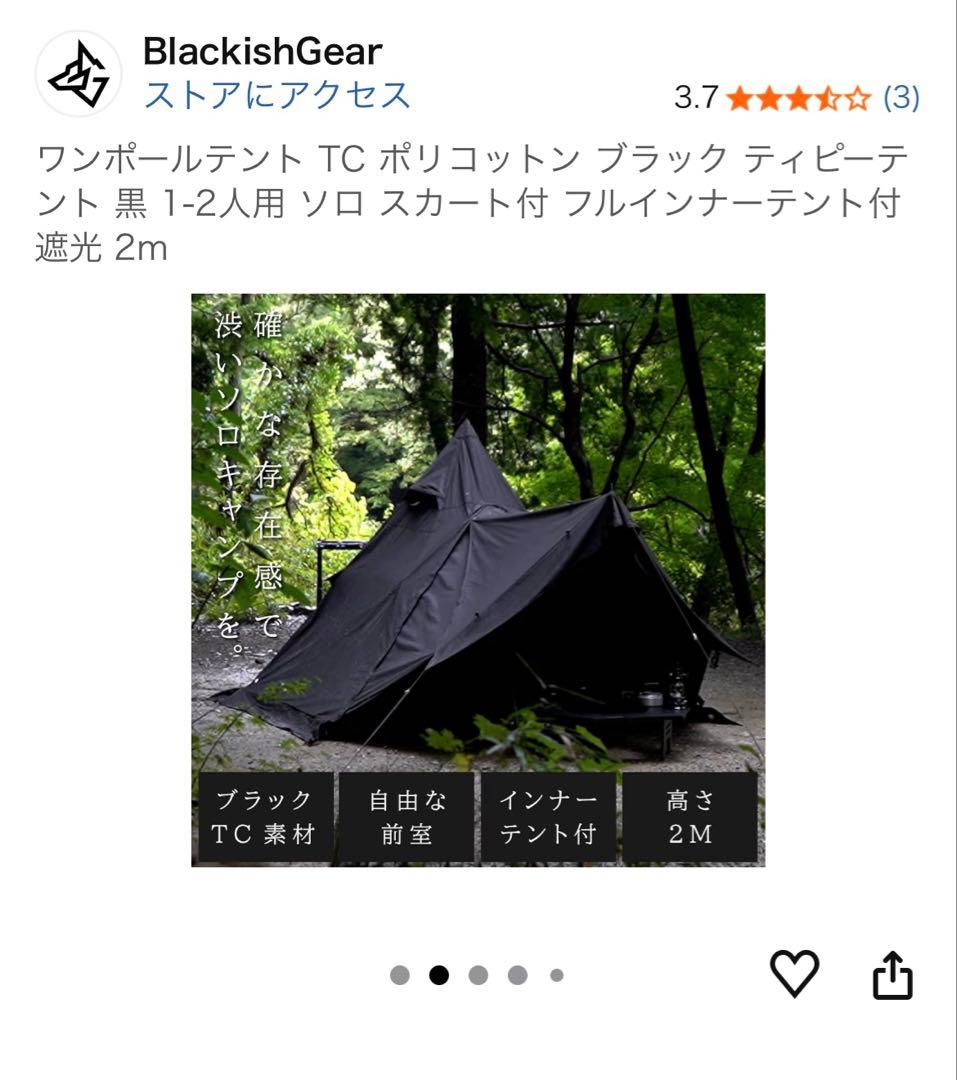
Task: Add this tent to the wish list
Action: point(794,974)
